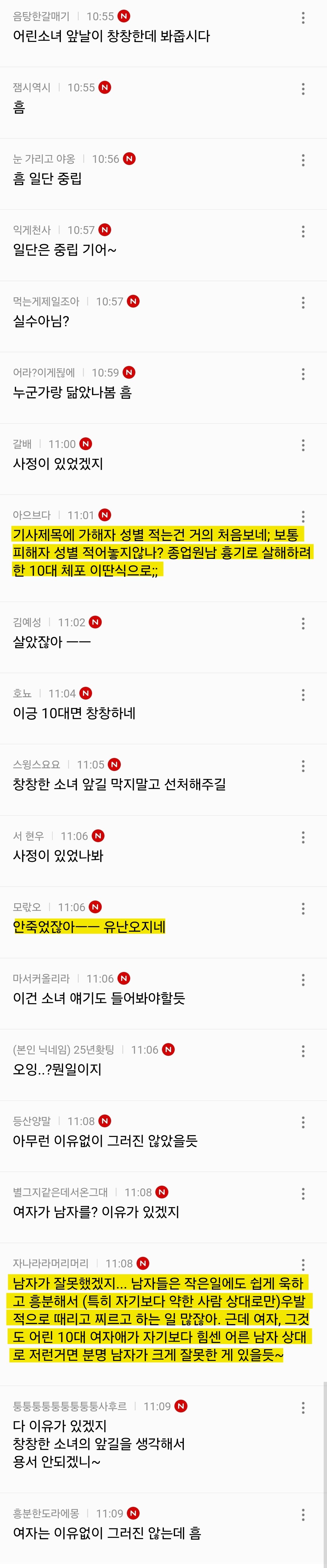Open the three-dot menu for 서 현우's comment

pyautogui.click(x=303, y=837)
